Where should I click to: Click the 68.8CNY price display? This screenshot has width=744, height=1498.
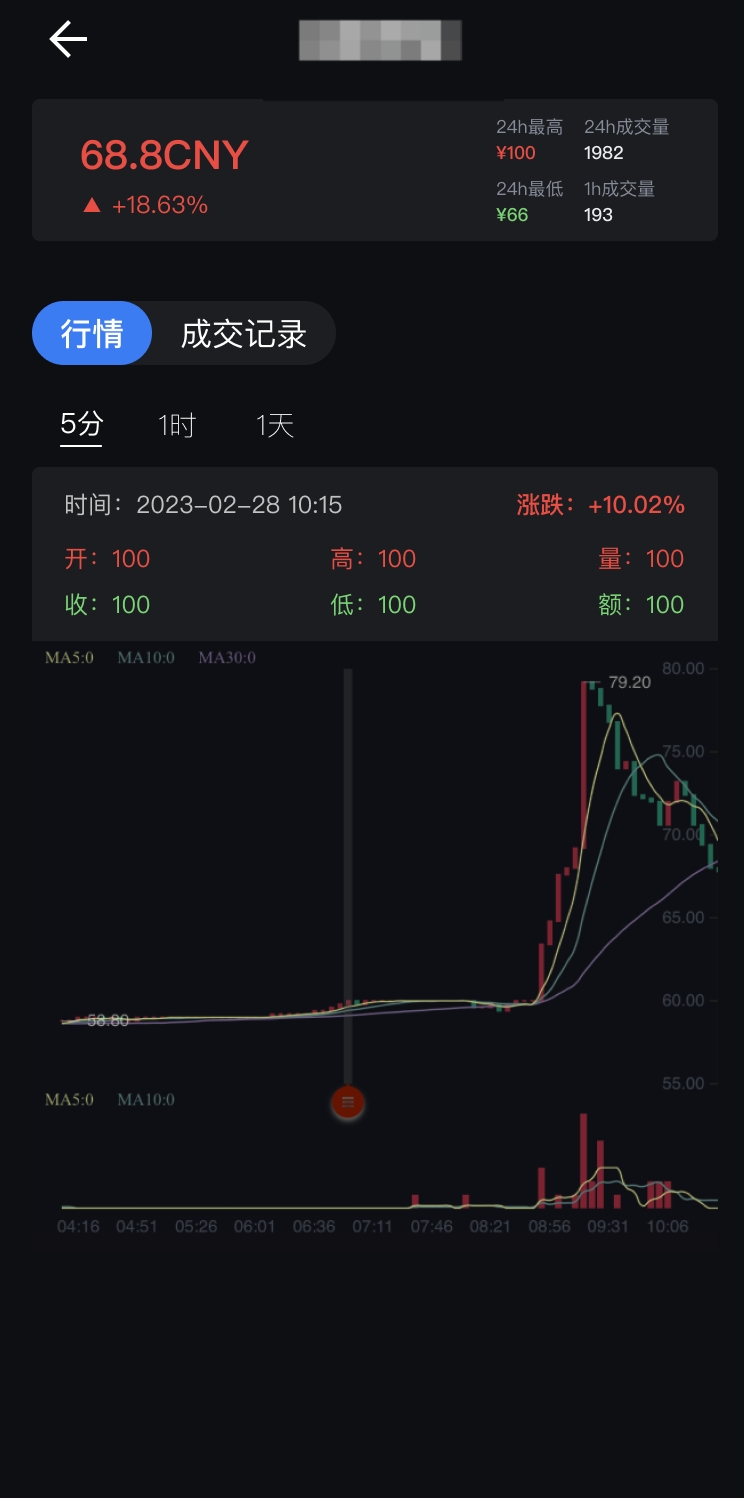[x=163, y=155]
